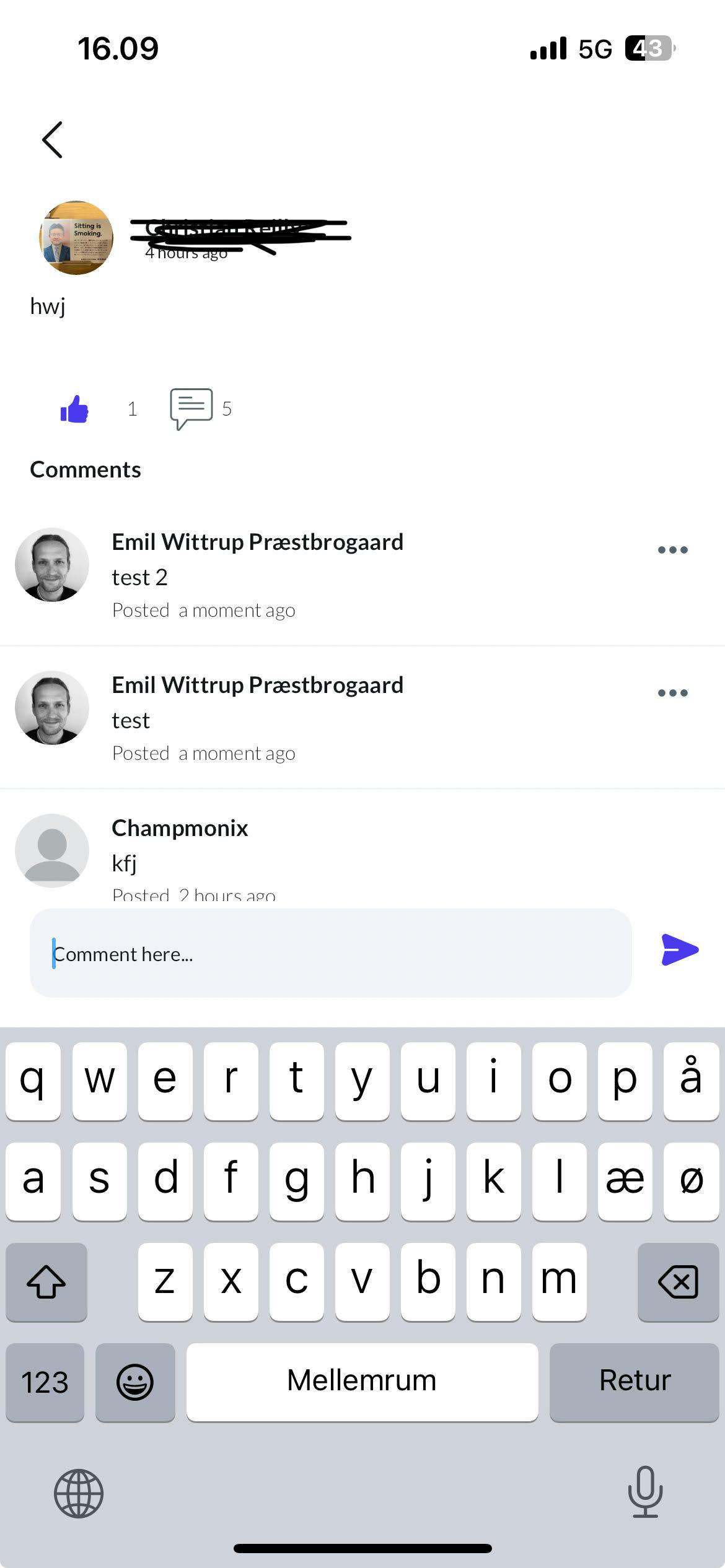Open the post author's profile picture

click(76, 238)
